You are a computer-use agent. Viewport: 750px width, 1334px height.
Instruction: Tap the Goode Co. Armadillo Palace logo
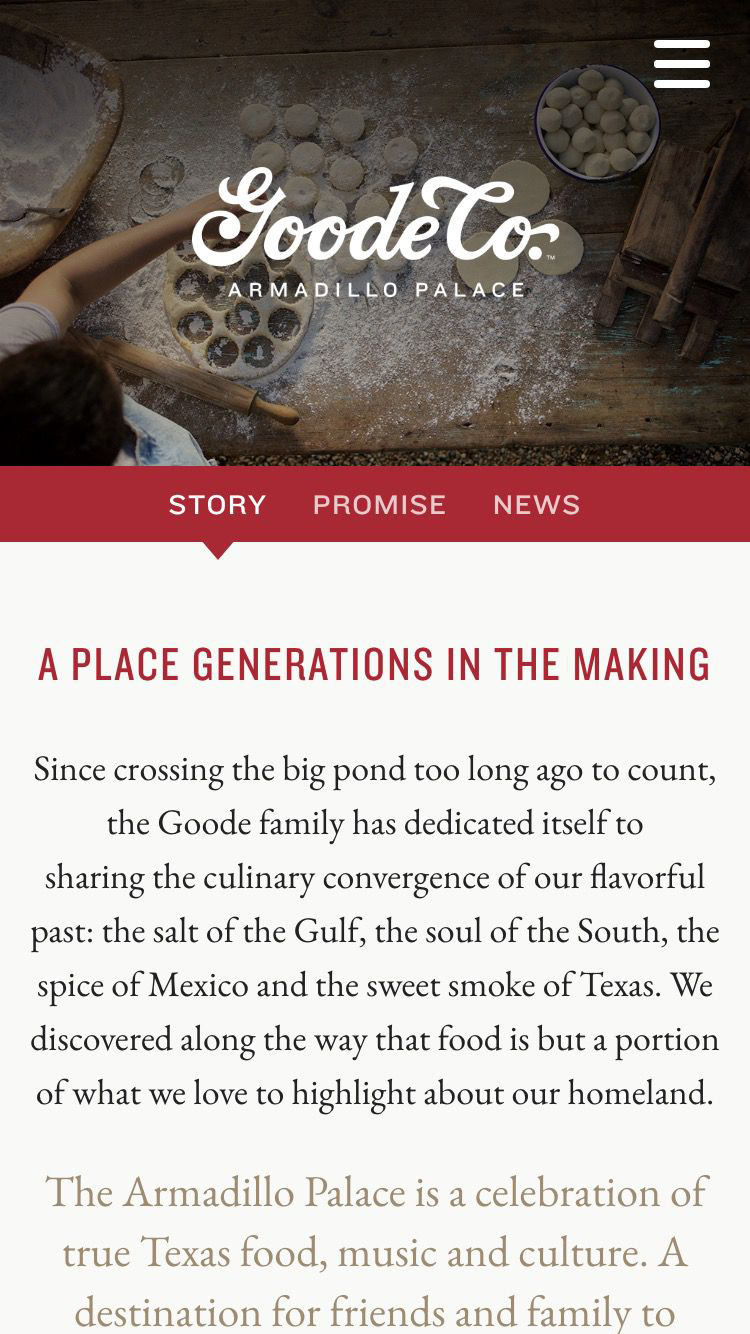point(375,234)
